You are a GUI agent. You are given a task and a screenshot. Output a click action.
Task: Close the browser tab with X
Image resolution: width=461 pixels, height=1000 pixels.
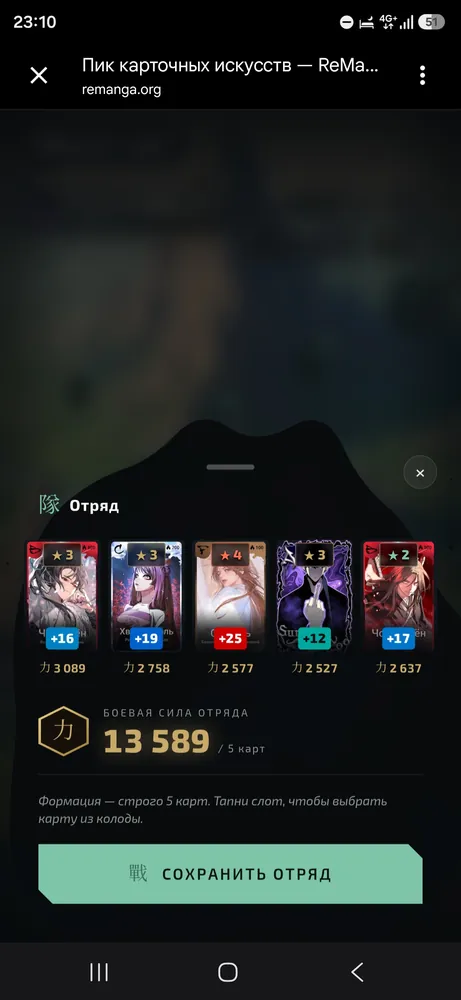coord(39,75)
